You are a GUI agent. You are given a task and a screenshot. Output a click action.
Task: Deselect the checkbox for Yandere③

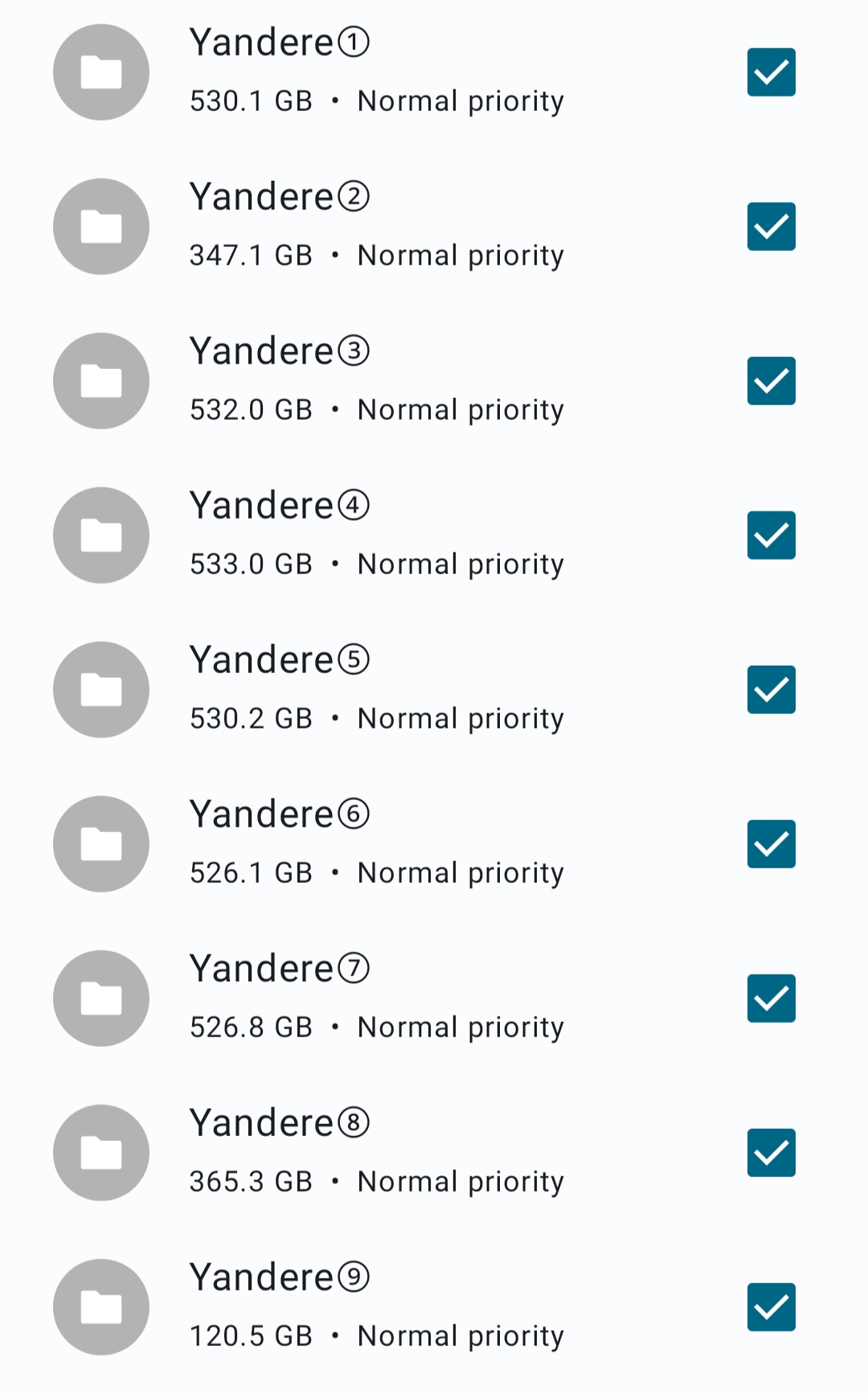point(771,381)
